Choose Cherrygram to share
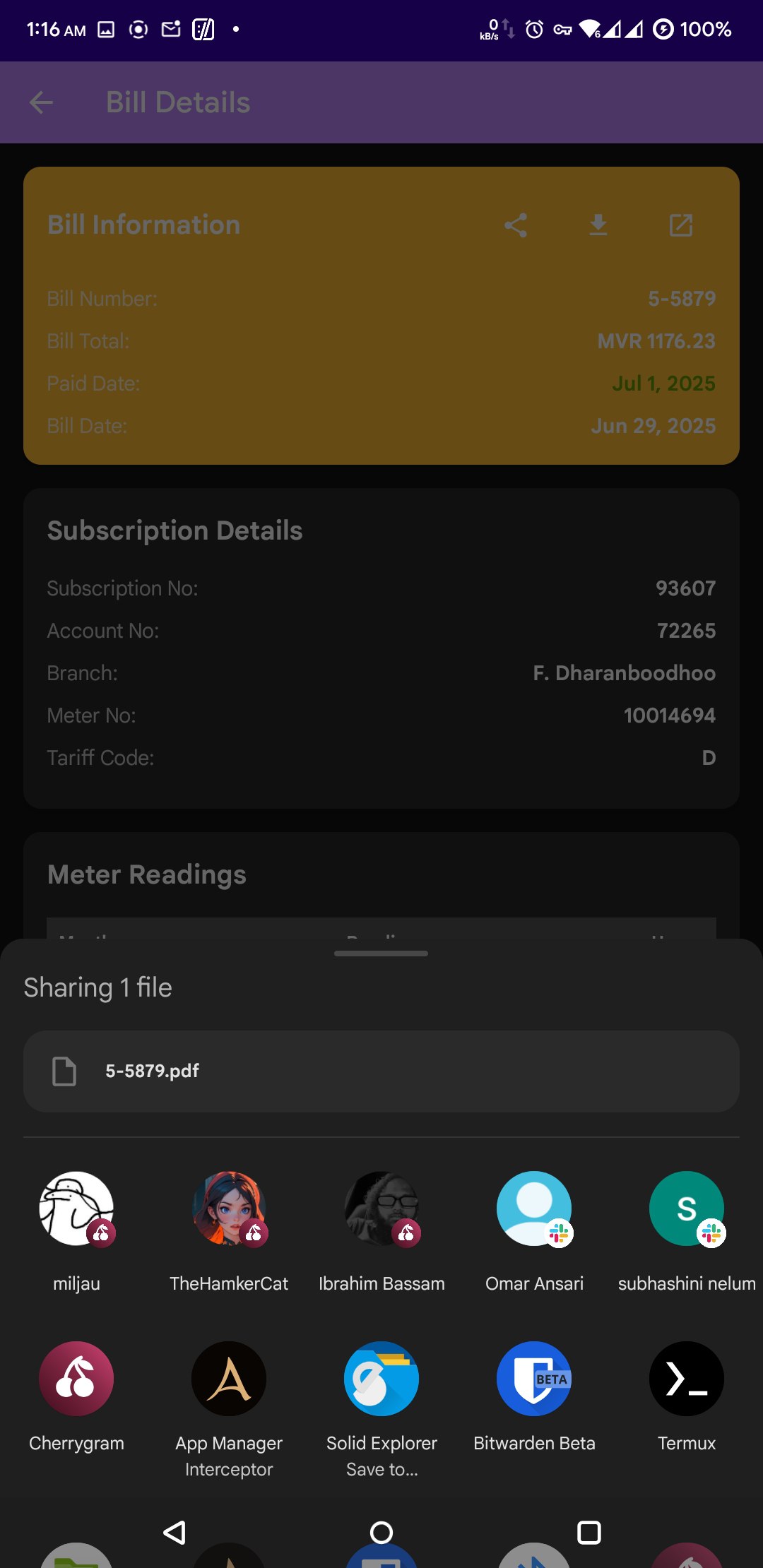 tap(76, 1379)
